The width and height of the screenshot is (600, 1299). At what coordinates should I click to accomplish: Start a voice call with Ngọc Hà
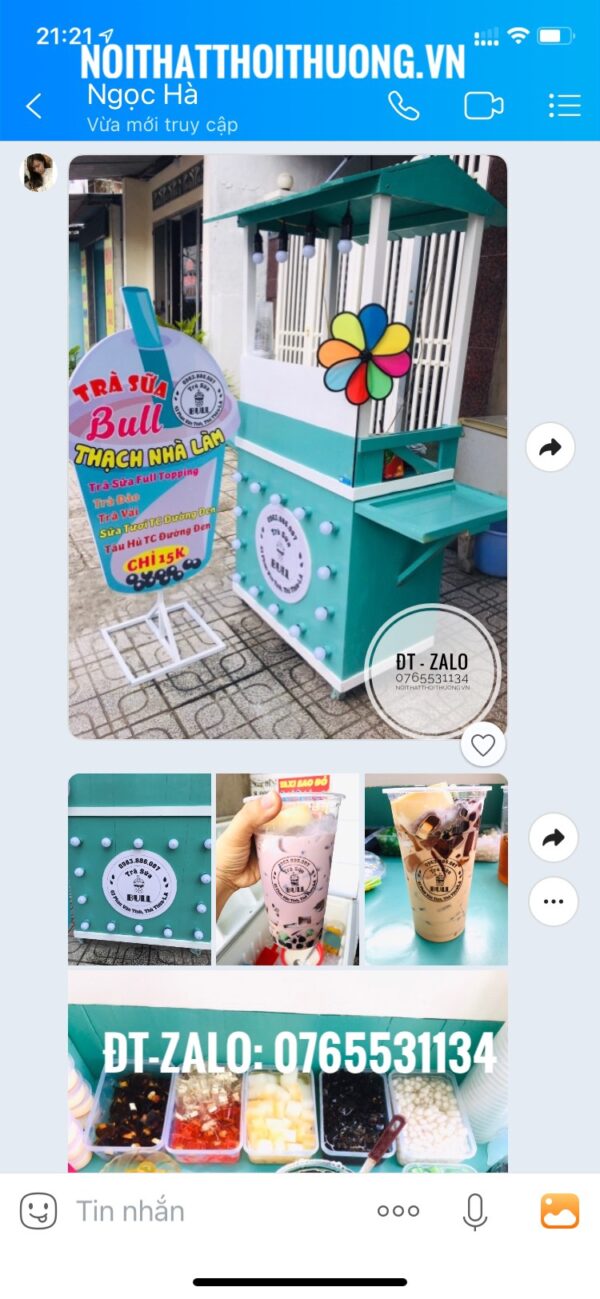tap(404, 106)
